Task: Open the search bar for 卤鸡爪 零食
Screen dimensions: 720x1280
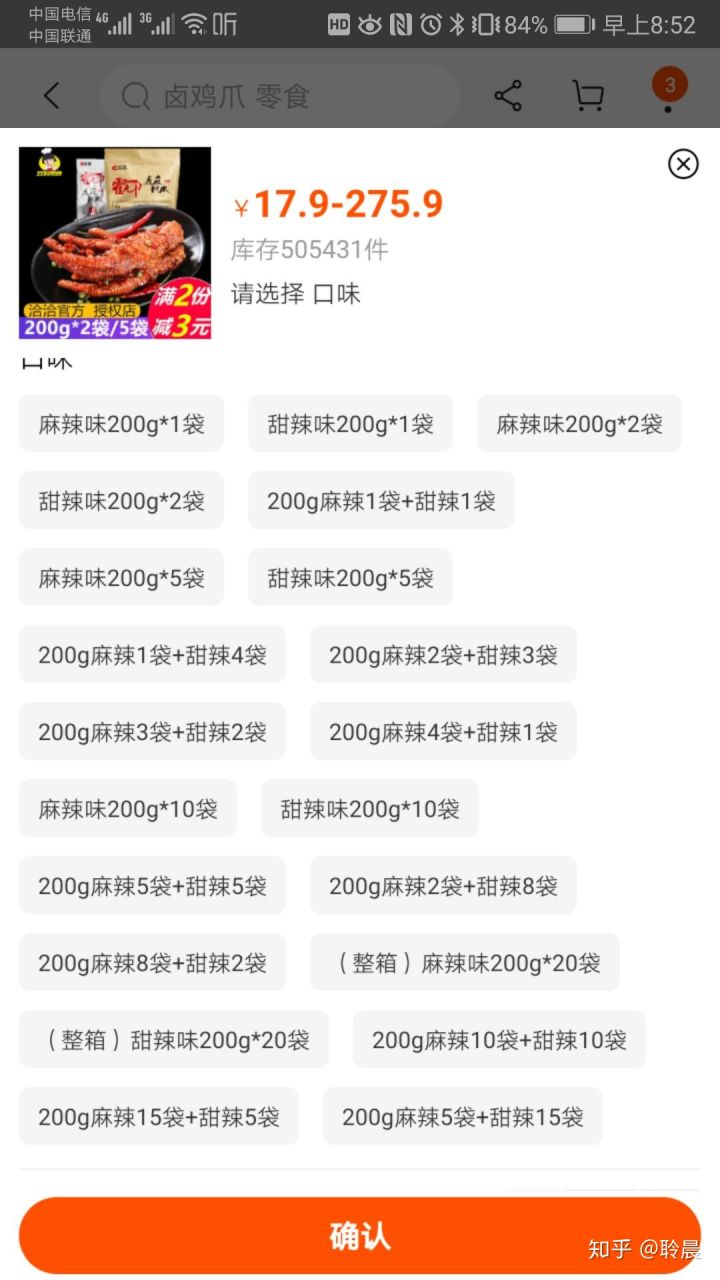Action: coord(280,95)
